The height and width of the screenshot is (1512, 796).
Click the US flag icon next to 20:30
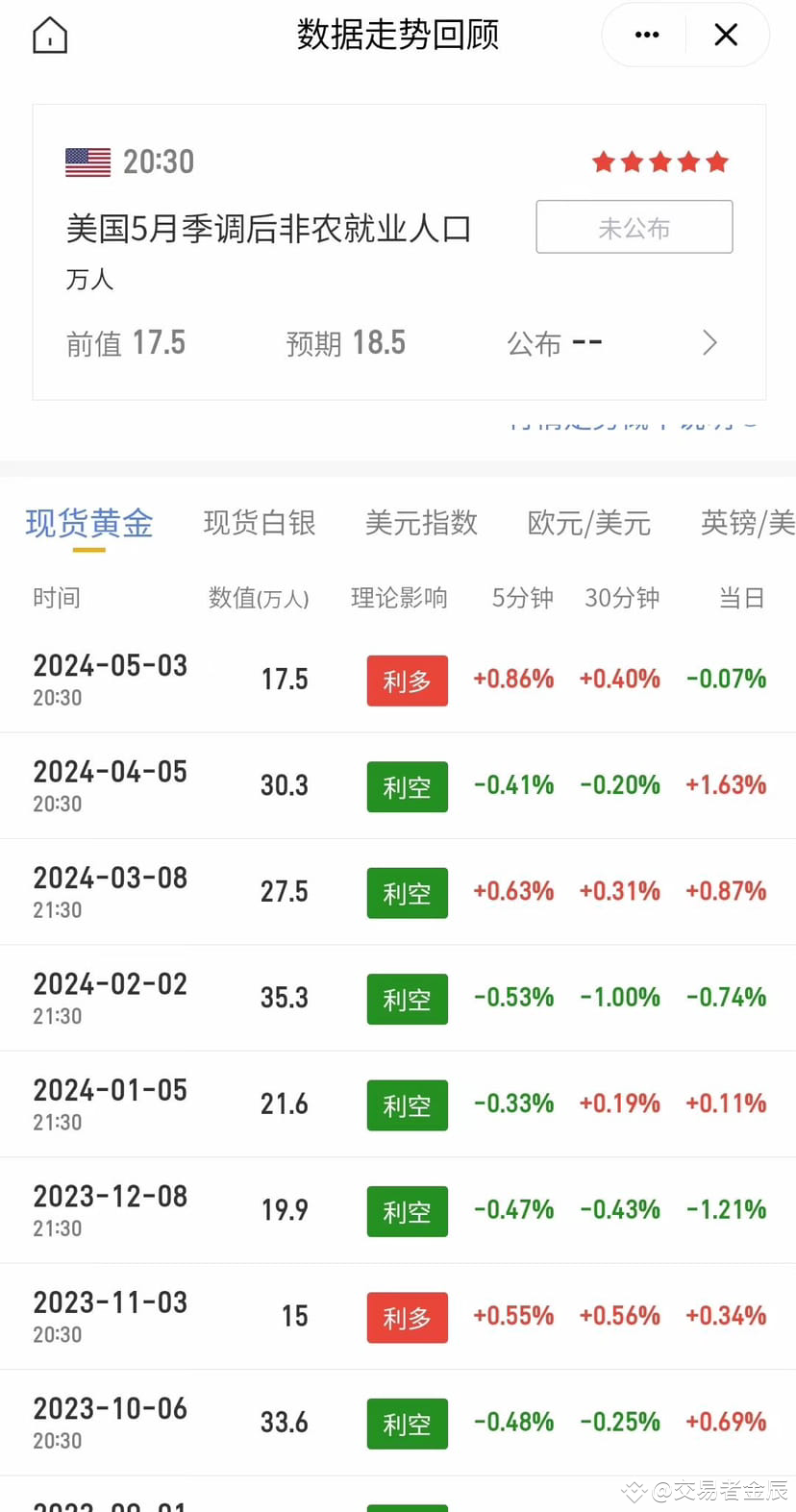tap(87, 161)
